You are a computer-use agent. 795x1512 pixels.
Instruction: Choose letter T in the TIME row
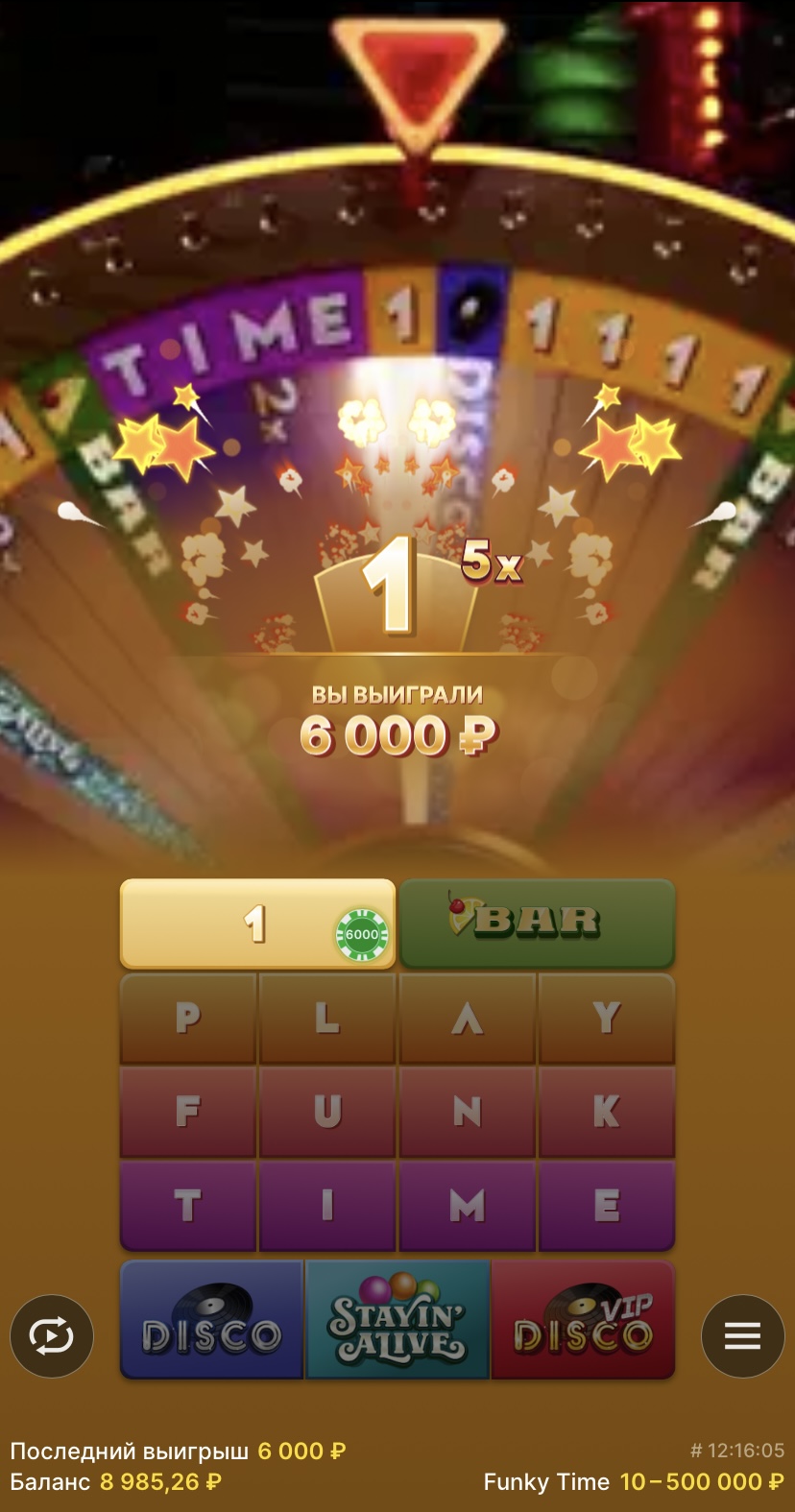tap(188, 1205)
